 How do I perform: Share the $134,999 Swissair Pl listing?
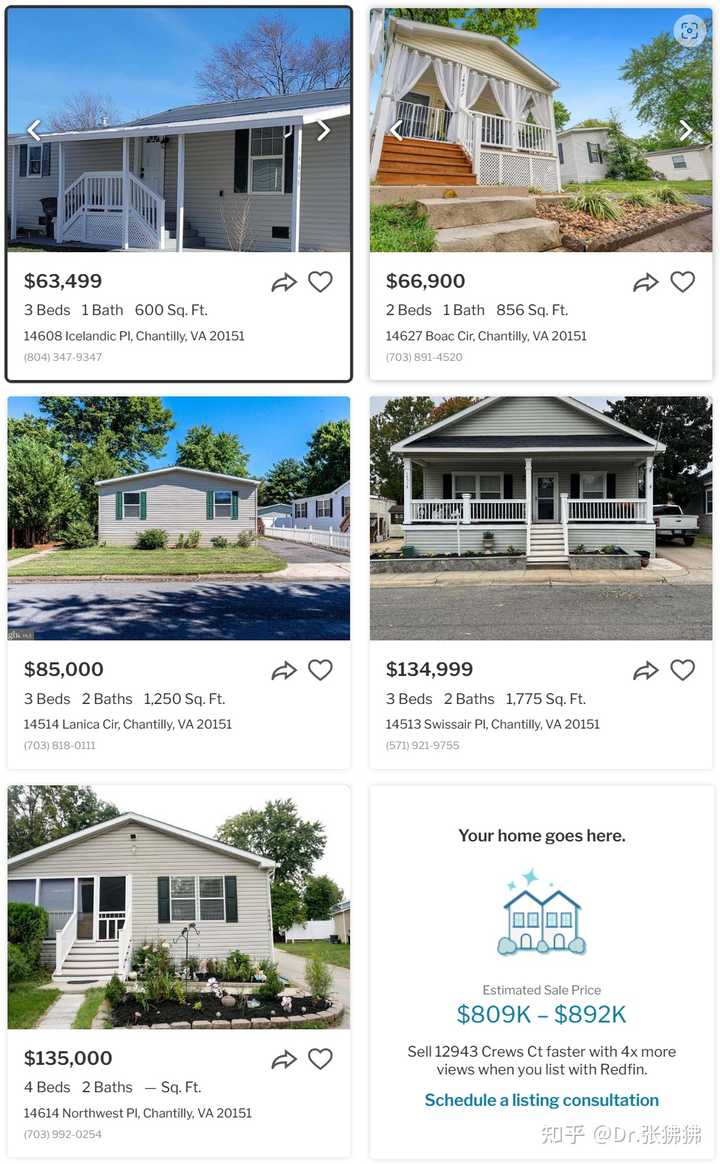click(x=646, y=671)
